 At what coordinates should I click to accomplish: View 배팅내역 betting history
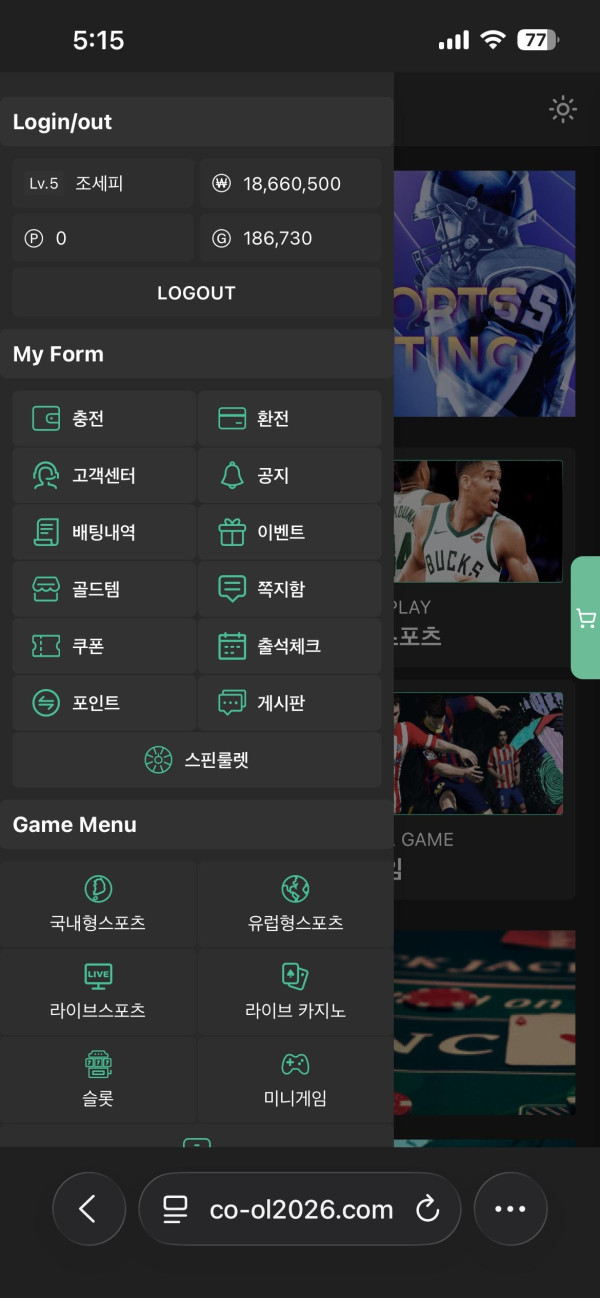point(104,533)
